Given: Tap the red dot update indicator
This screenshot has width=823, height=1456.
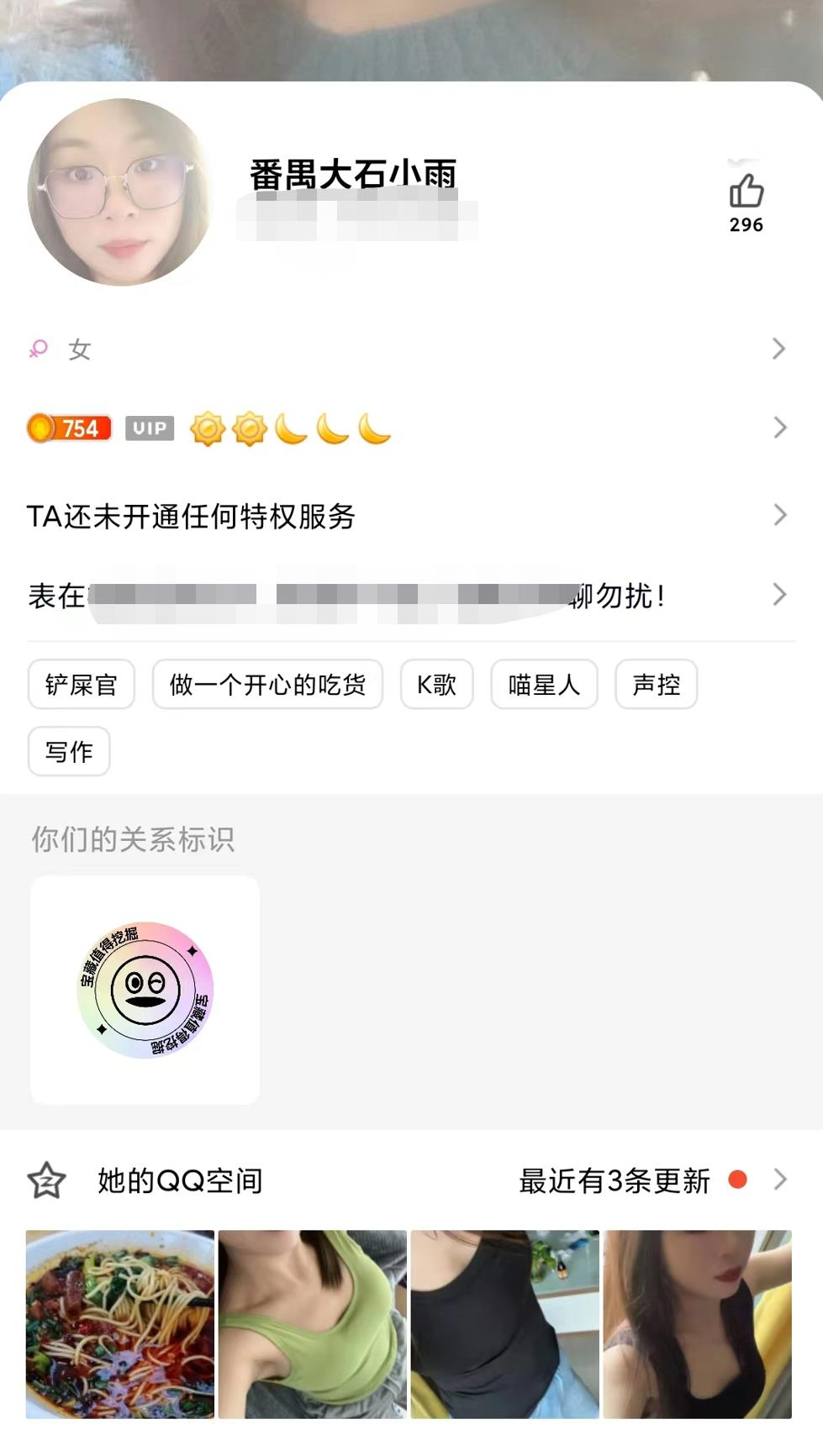Looking at the screenshot, I should pos(737,1180).
